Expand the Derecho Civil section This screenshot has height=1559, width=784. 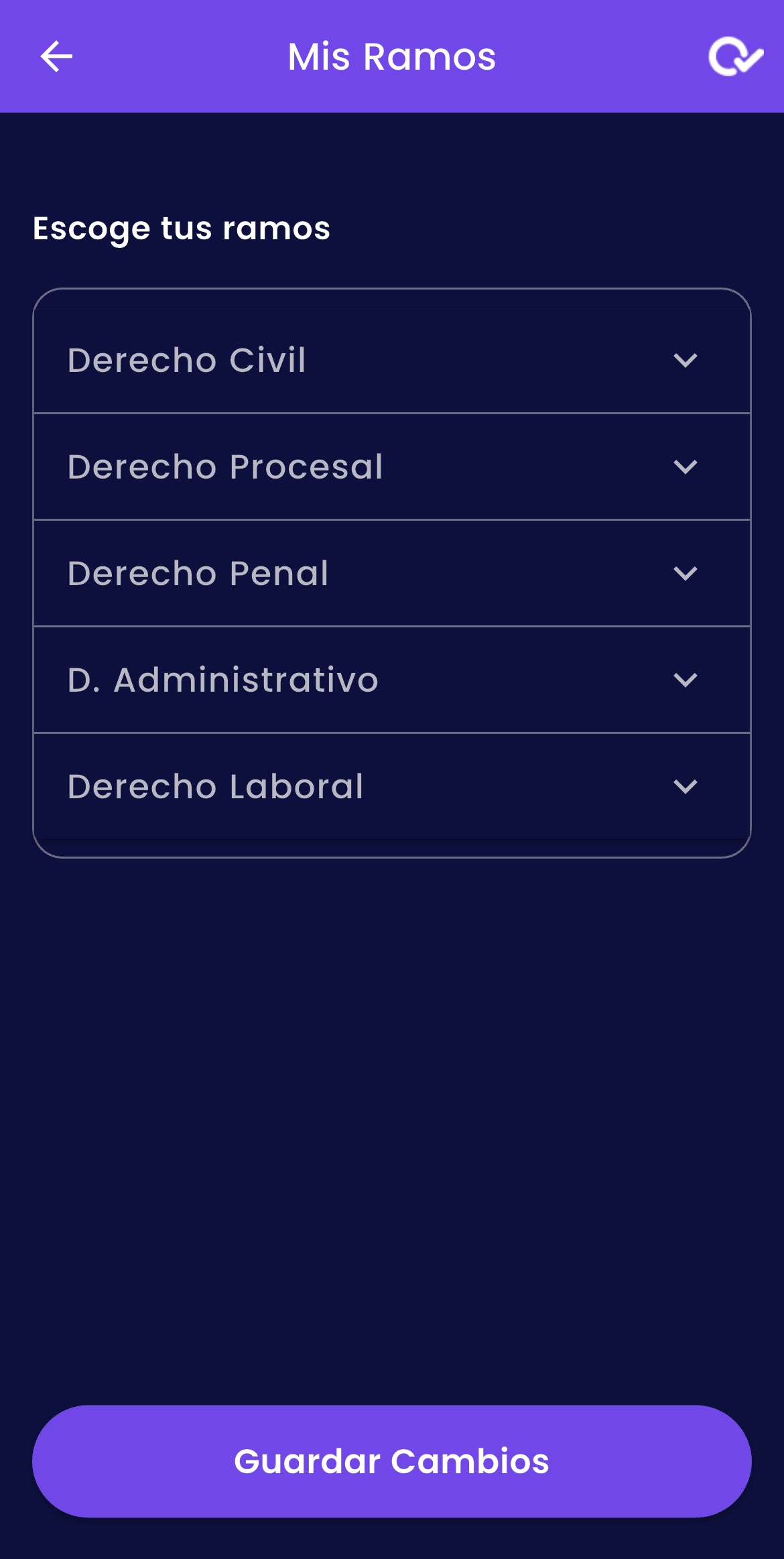685,360
